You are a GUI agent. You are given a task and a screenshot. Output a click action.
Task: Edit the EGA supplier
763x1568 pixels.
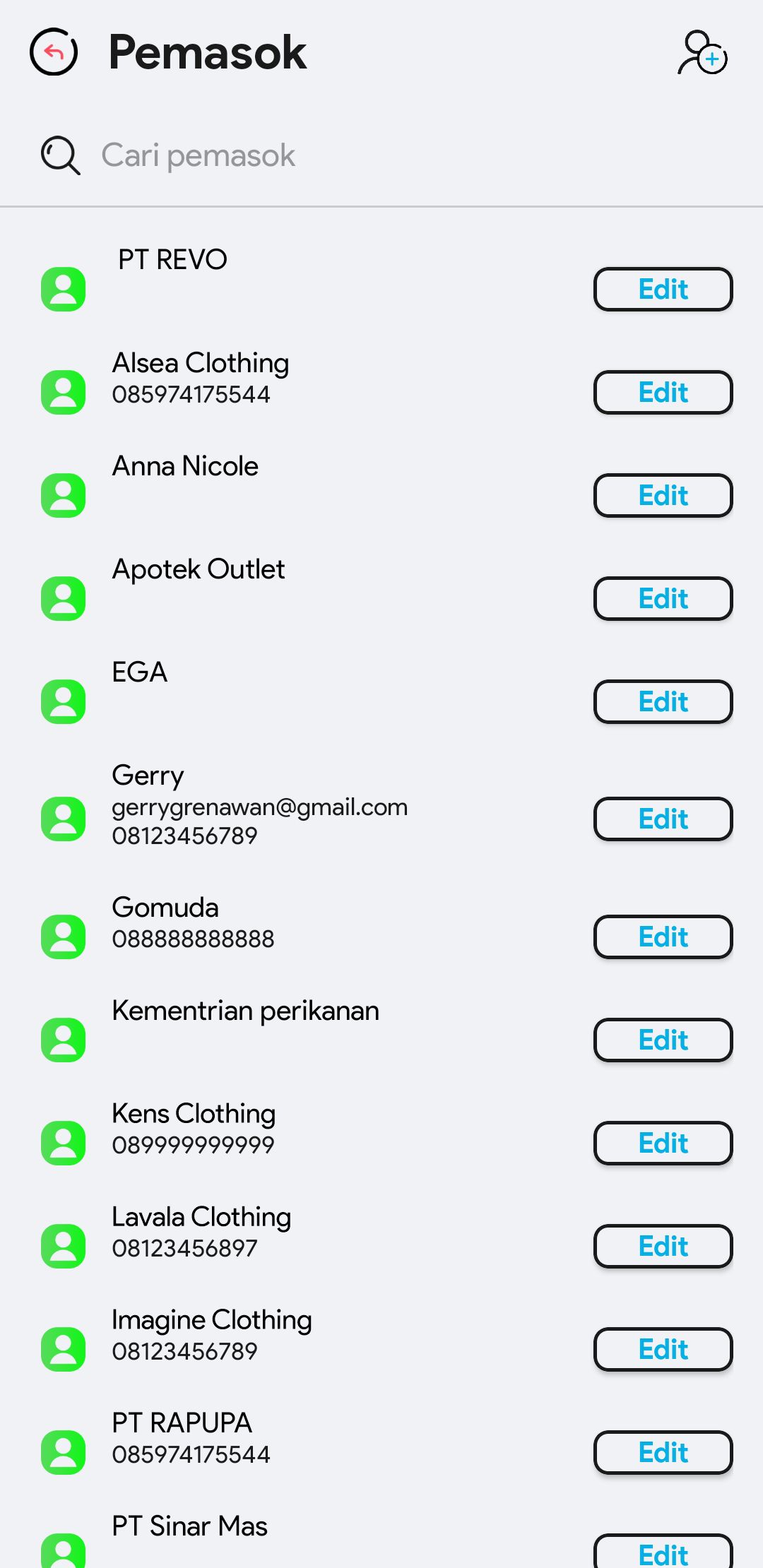[663, 702]
